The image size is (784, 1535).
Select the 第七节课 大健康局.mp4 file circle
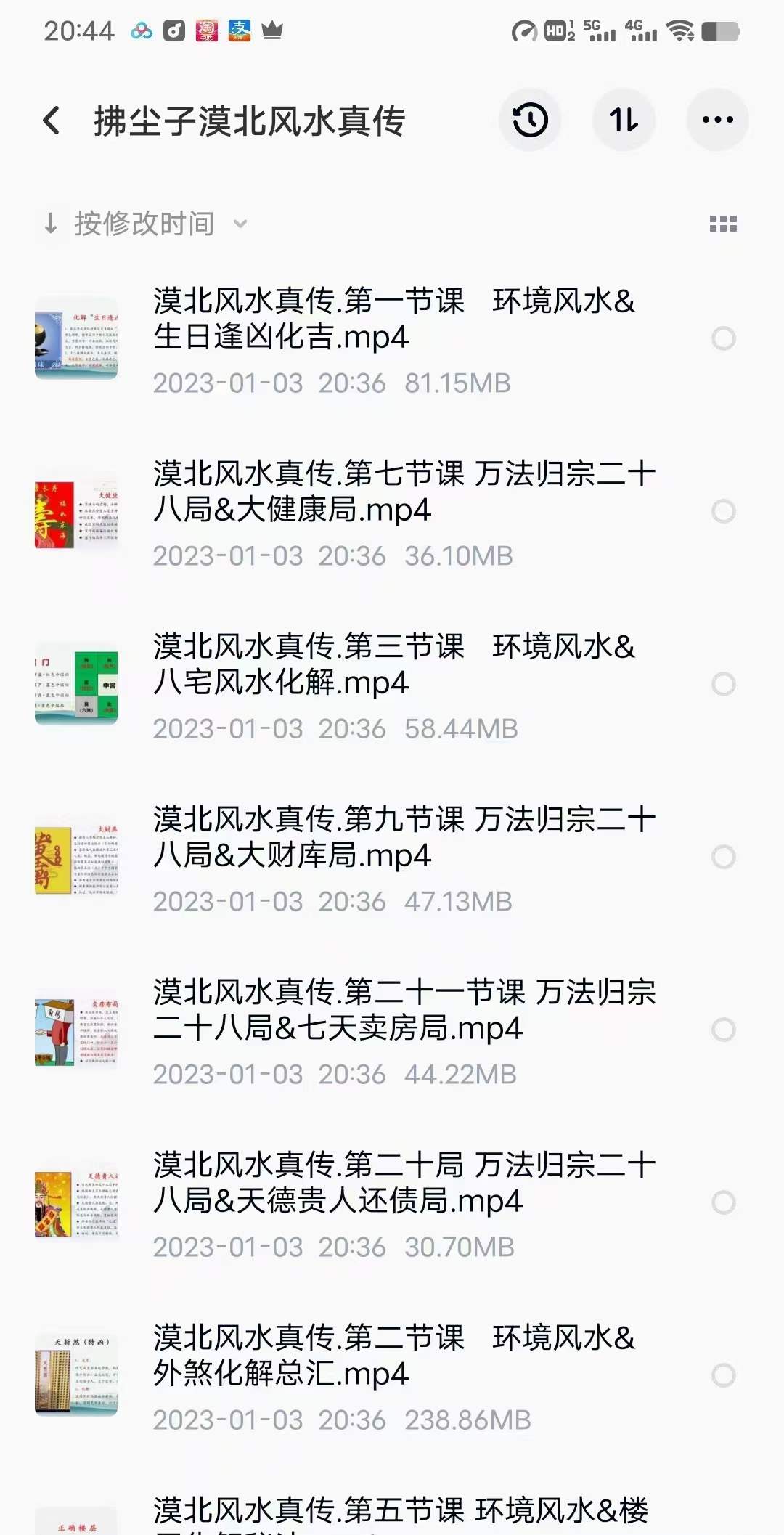coord(724,511)
